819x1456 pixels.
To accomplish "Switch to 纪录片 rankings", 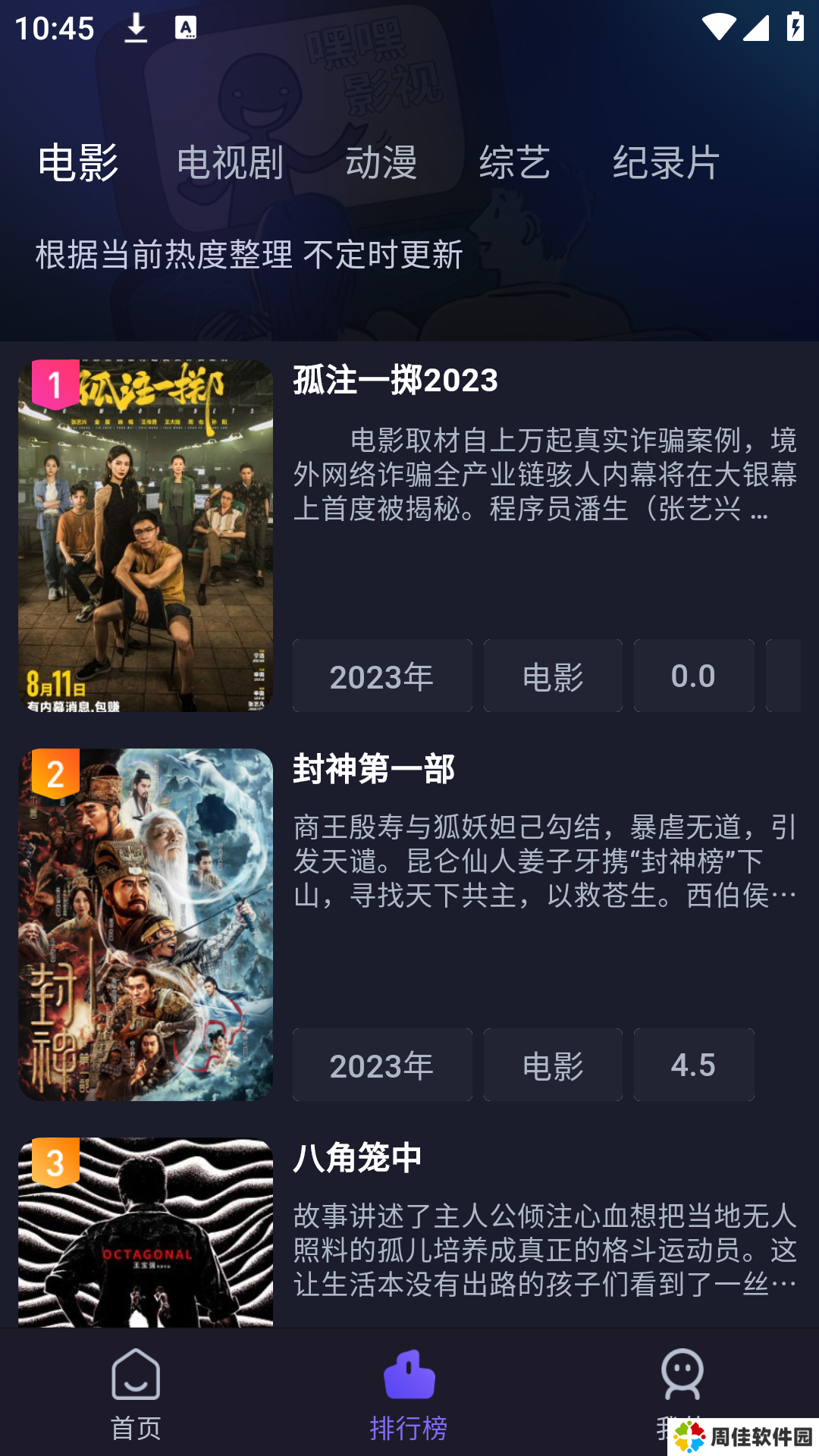I will tap(666, 163).
